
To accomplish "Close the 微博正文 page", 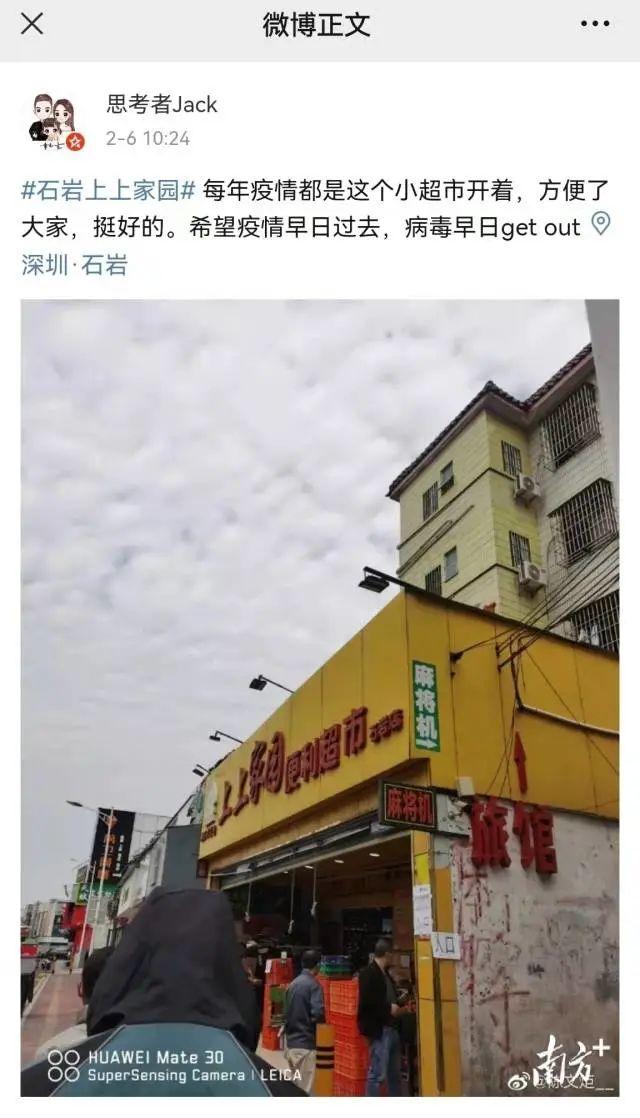I will 32,24.
